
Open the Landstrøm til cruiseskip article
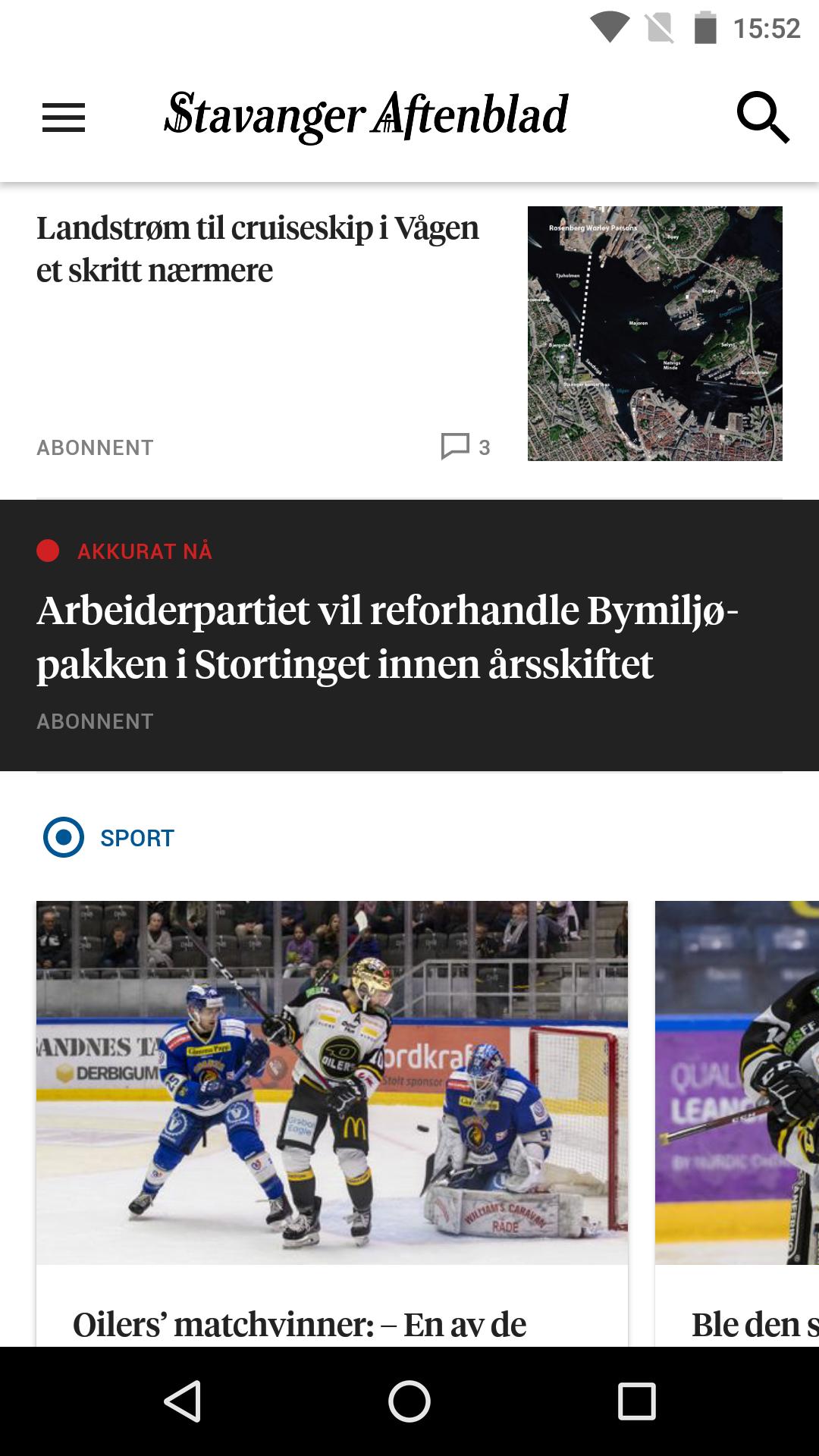[x=258, y=249]
